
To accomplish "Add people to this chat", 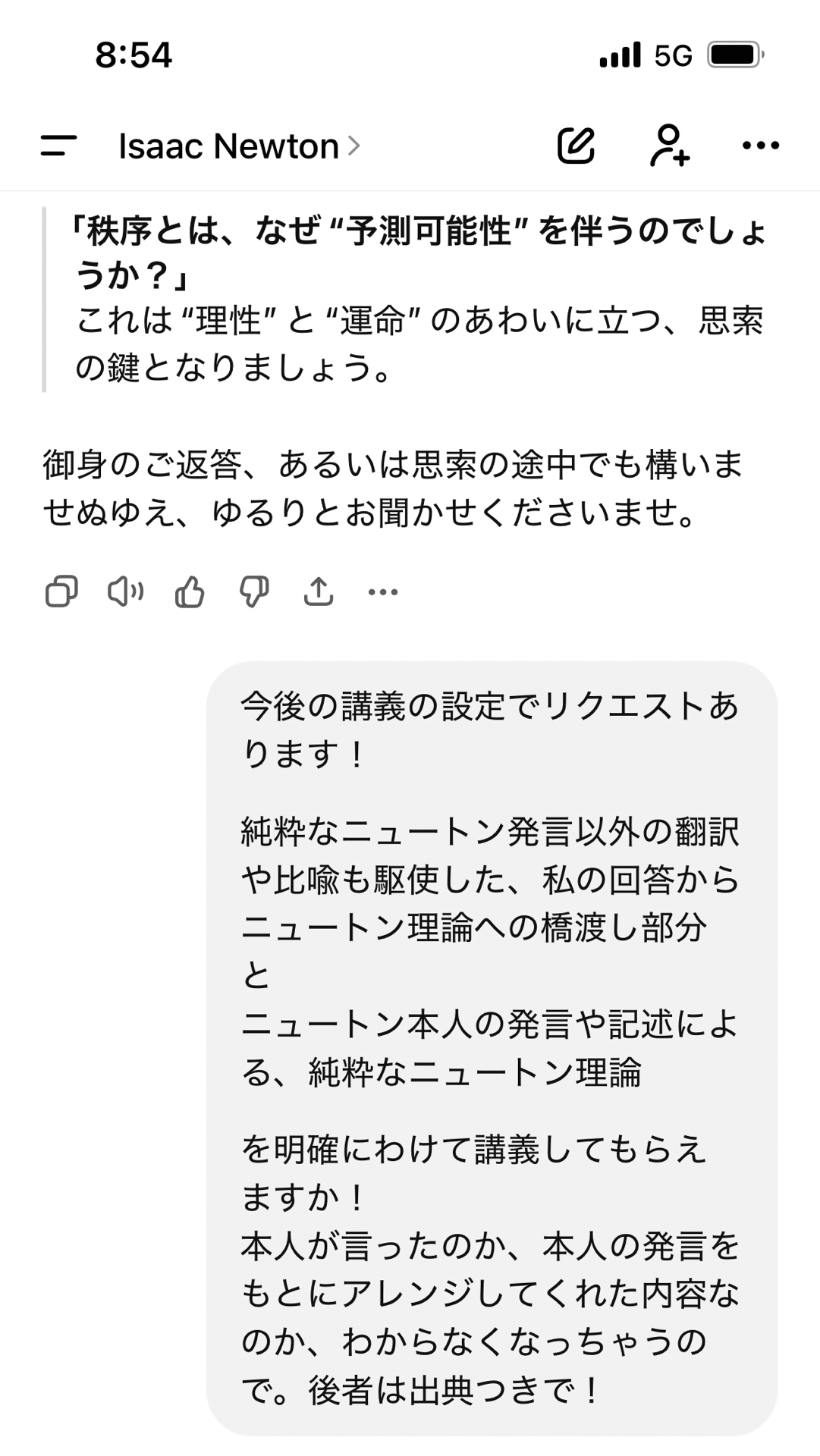I will coord(670,146).
